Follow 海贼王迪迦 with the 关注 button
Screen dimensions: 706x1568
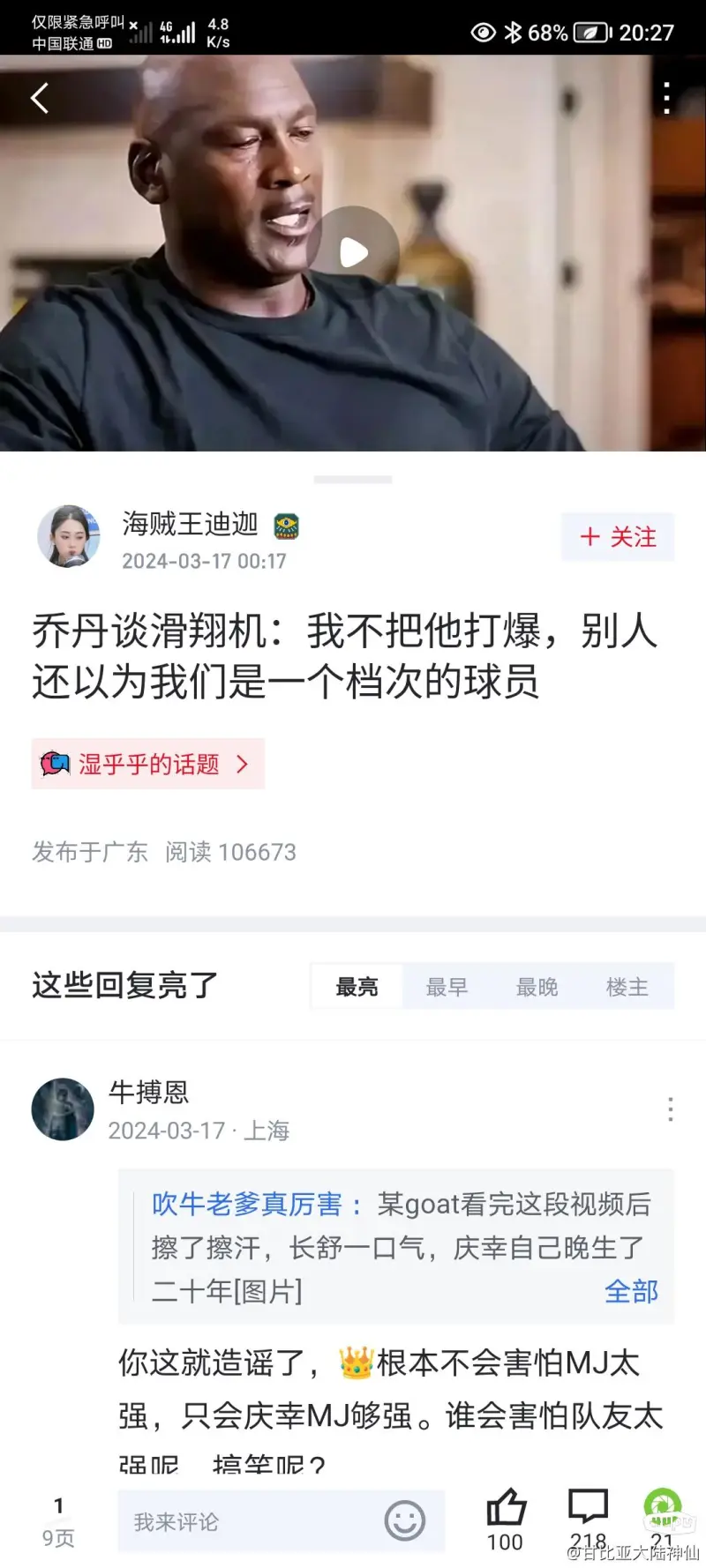click(618, 536)
